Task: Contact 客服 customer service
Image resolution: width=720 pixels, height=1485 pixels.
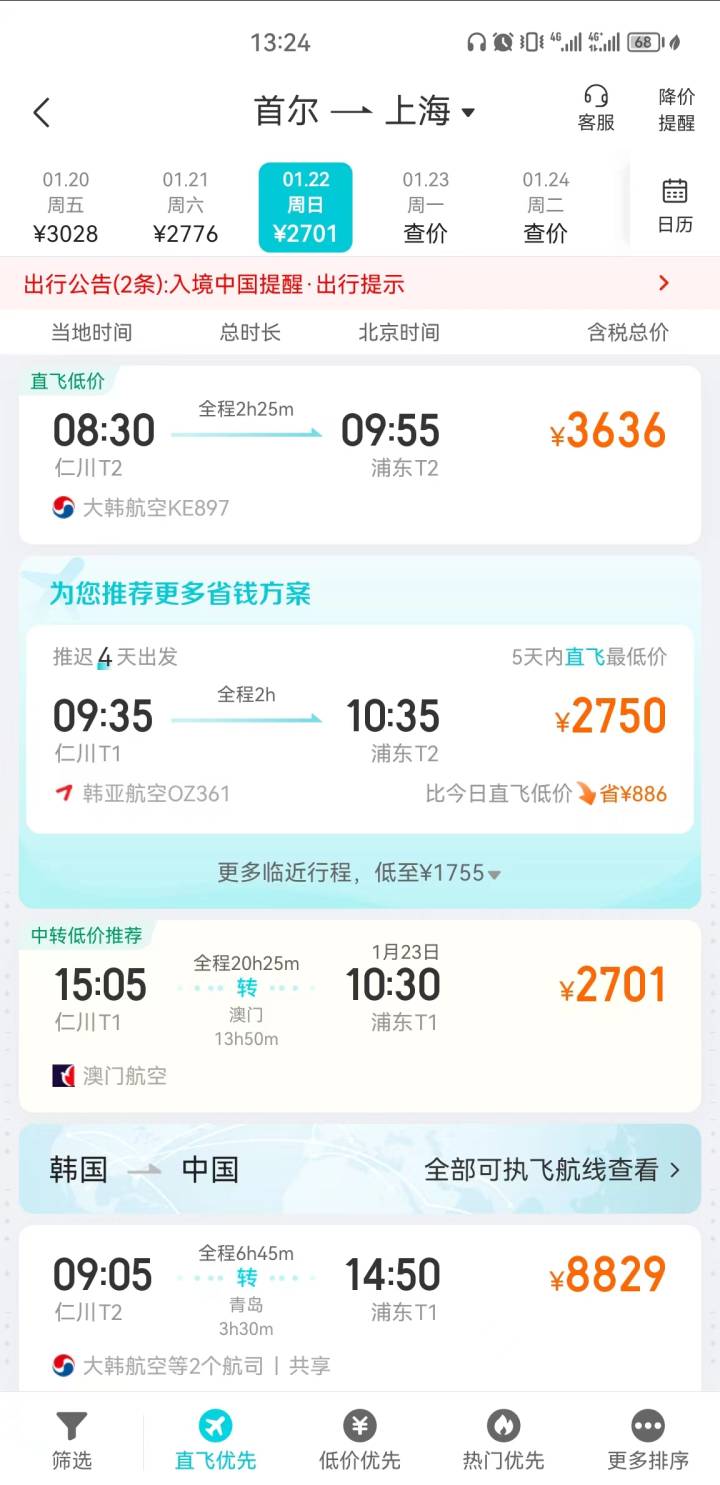Action: tap(596, 109)
